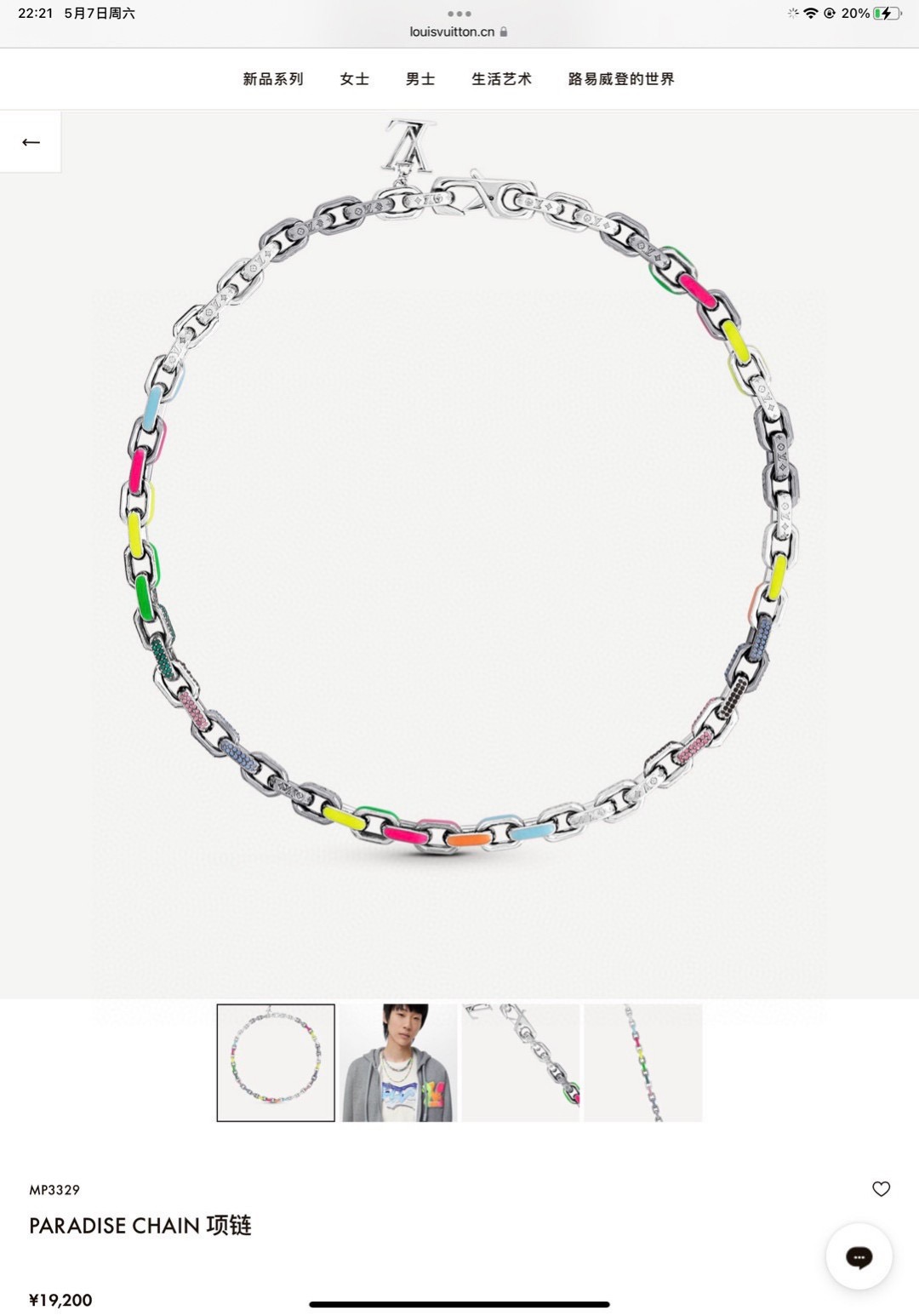Image resolution: width=919 pixels, height=1316 pixels.
Task: Go back using the left arrow
Action: 31,142
